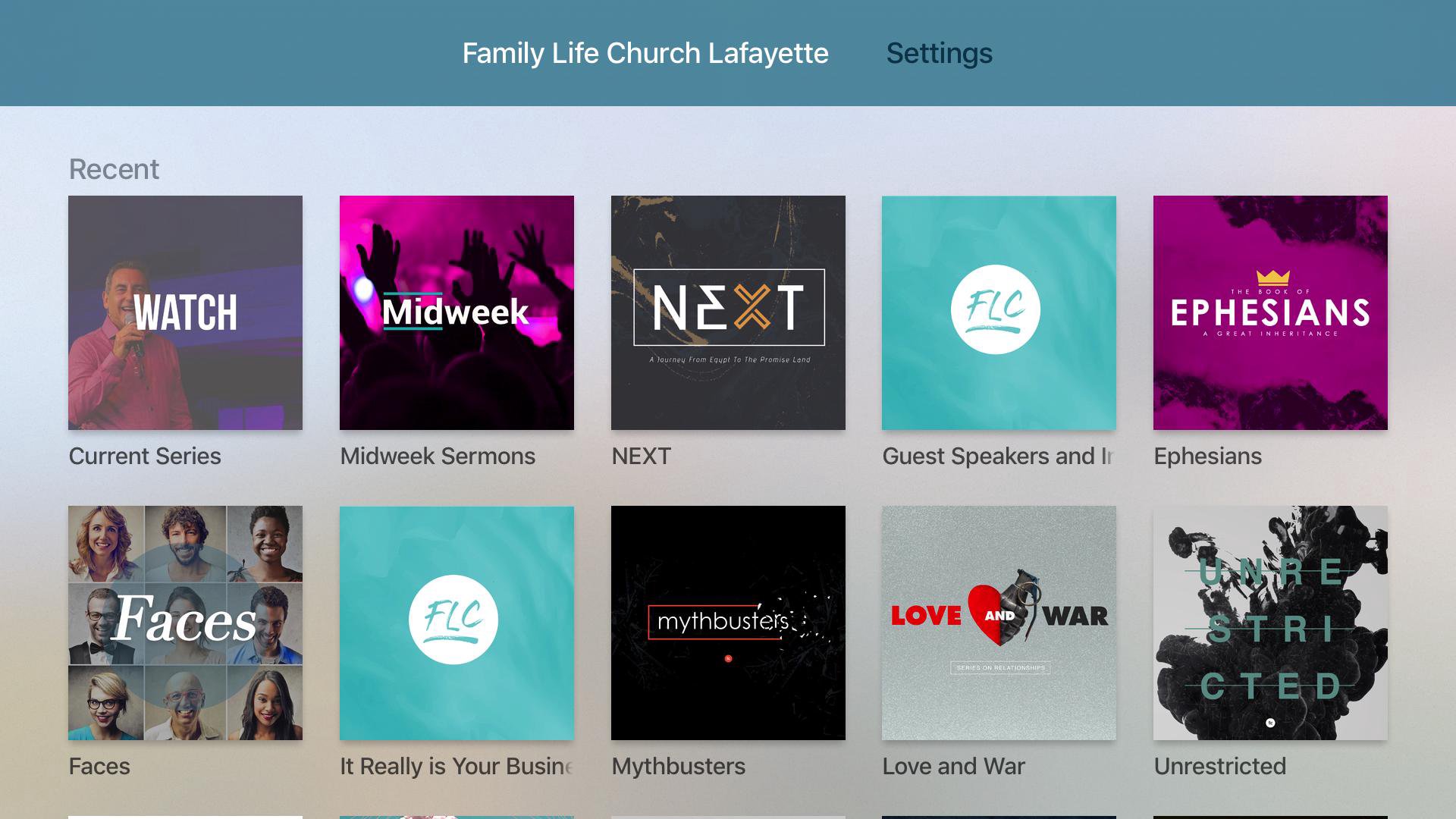Select the Family Life Church Lafayette tab

click(x=645, y=53)
